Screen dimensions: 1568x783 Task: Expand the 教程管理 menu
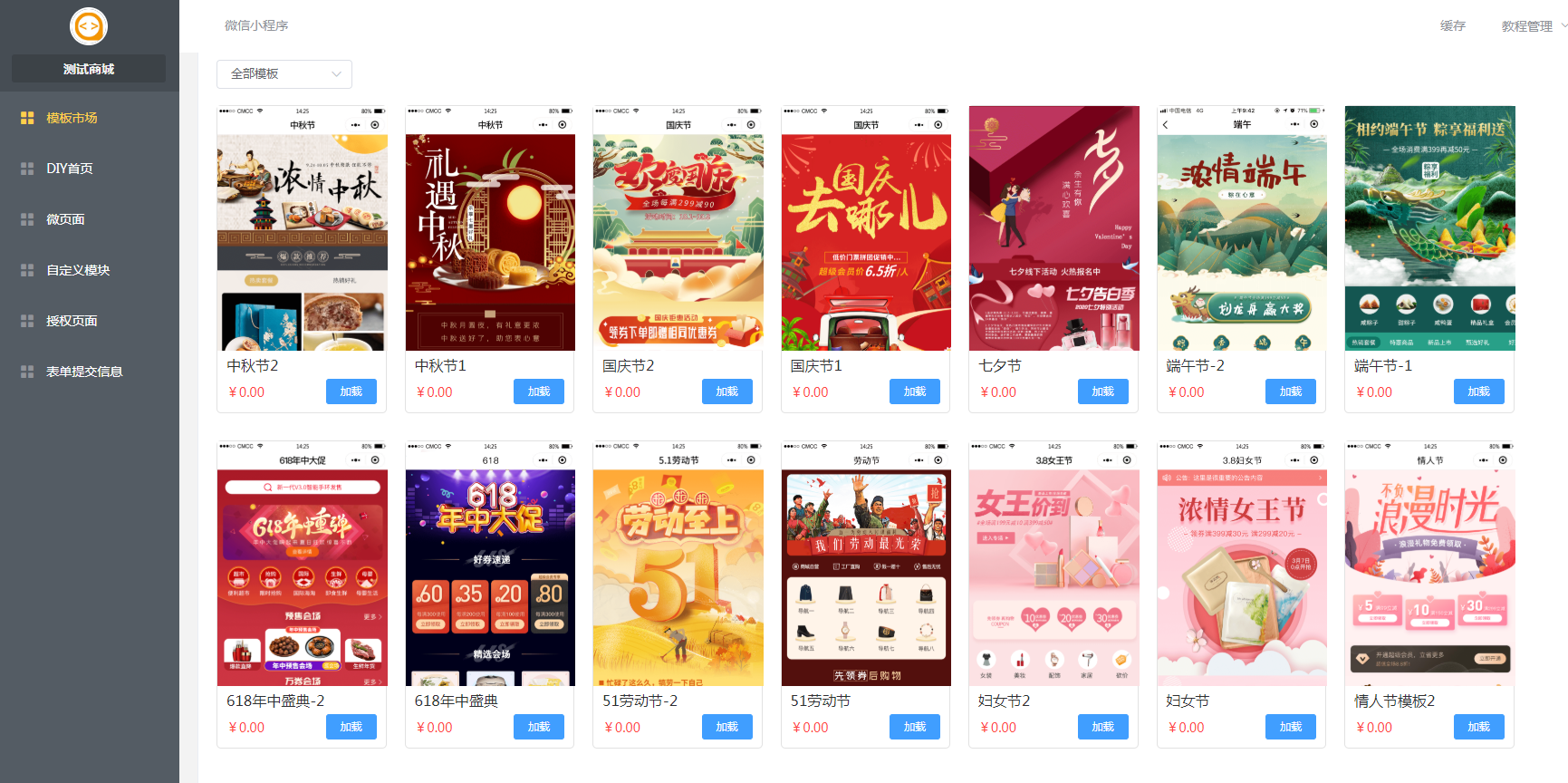1532,26
